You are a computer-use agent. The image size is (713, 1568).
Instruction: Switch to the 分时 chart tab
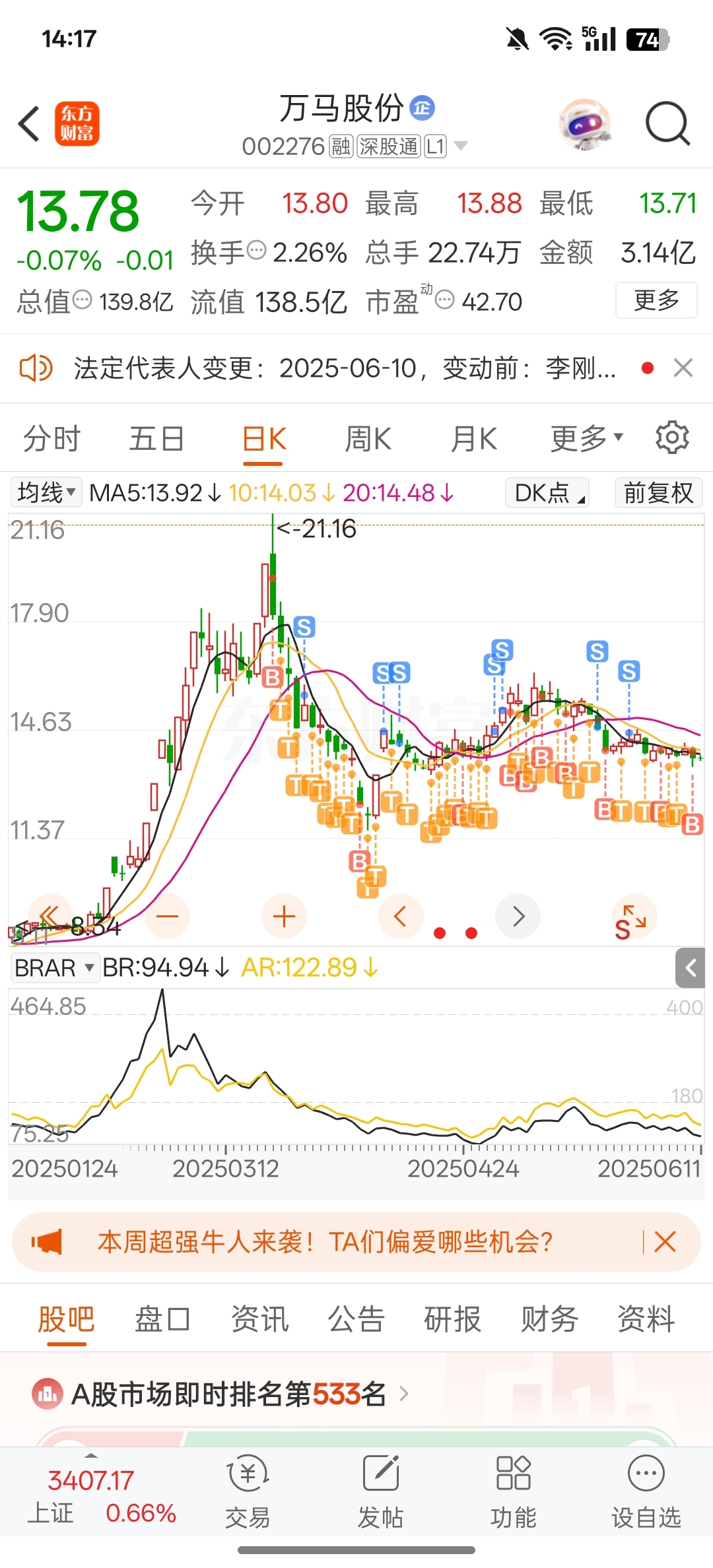(51, 439)
